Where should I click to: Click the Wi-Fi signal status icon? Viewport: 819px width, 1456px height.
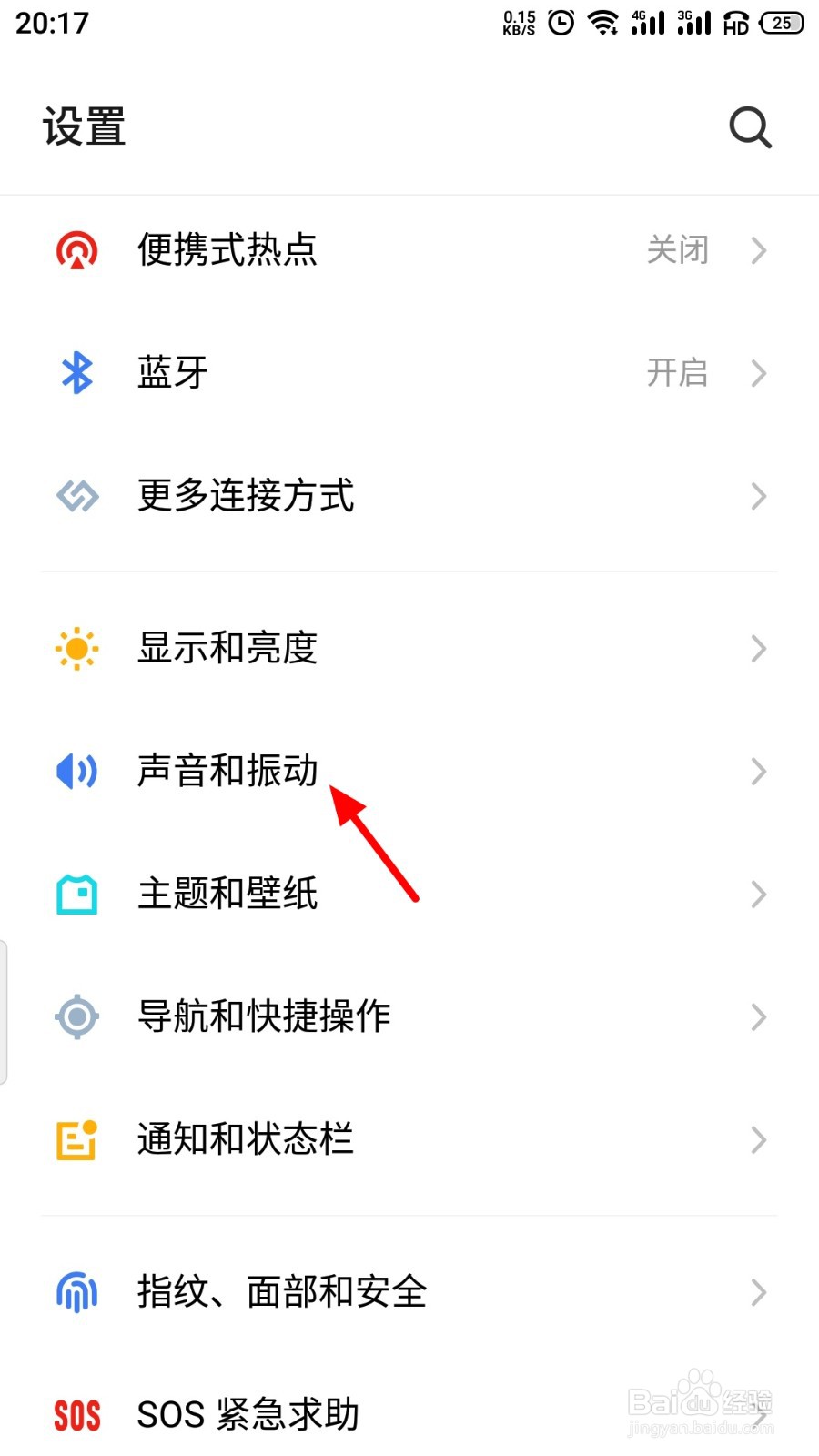(603, 23)
